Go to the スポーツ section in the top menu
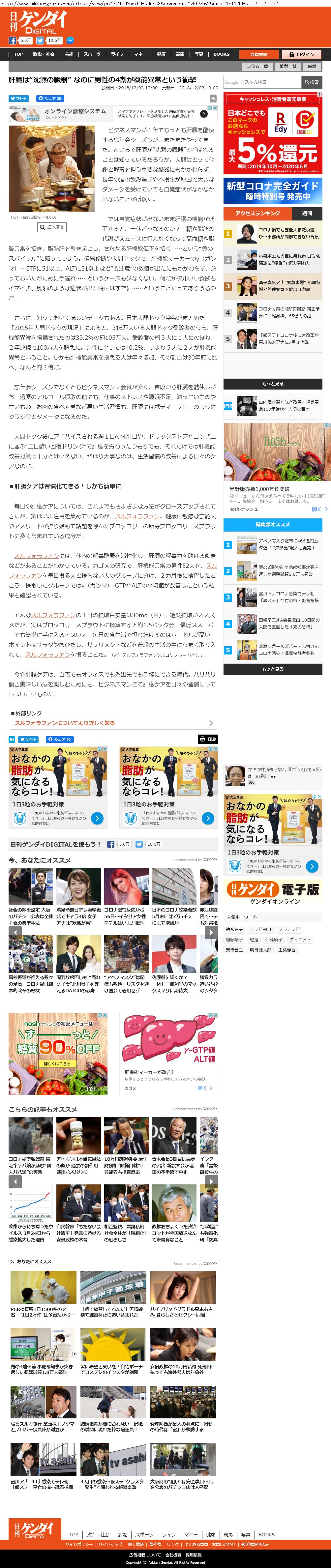This screenshot has height=1568, width=331. (92, 54)
